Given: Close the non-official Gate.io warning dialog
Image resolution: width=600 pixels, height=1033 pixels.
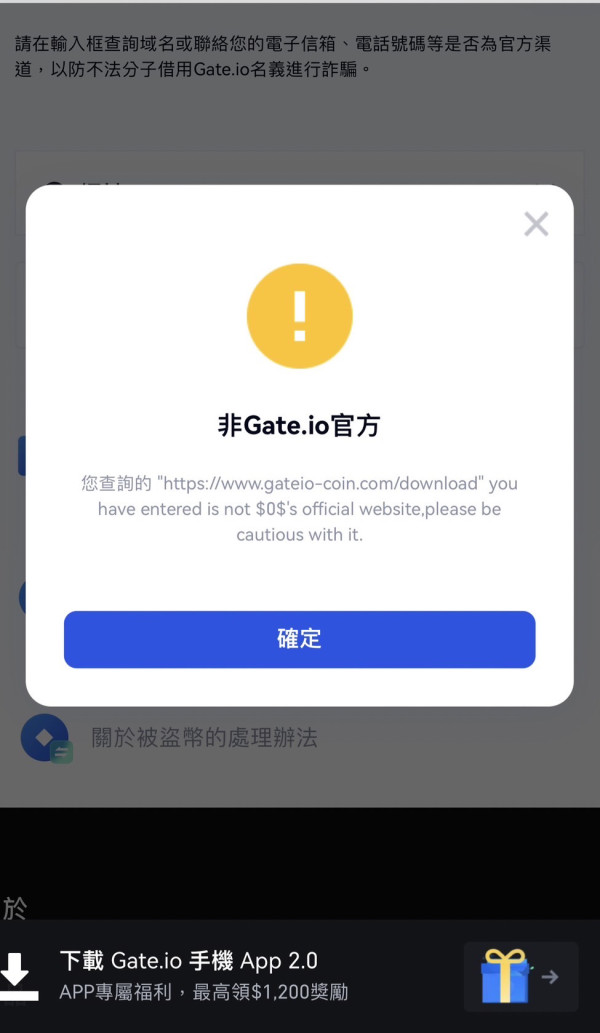Looking at the screenshot, I should coord(536,224).
